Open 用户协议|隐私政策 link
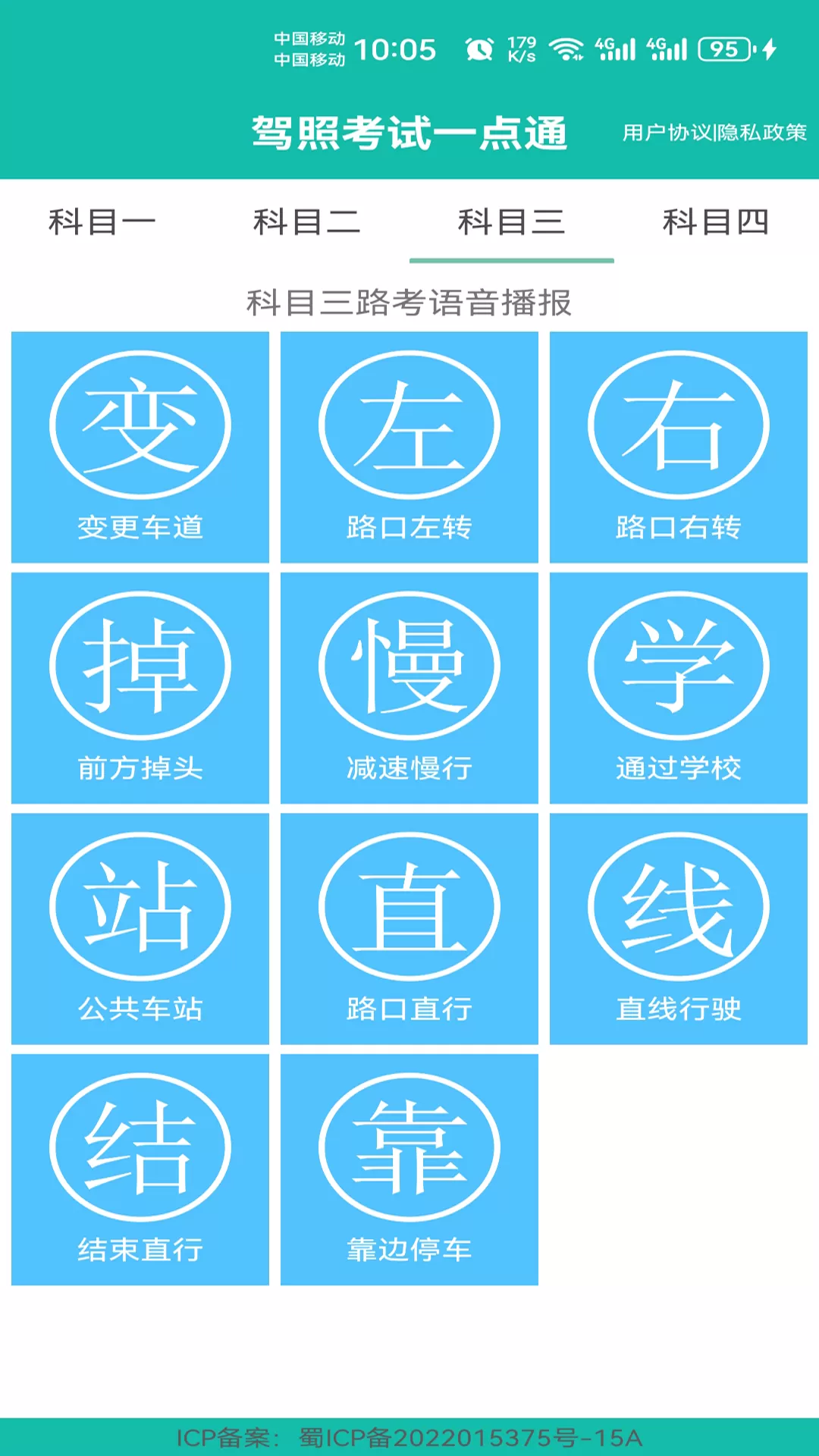Screen dimensions: 819x1456 click(x=714, y=133)
